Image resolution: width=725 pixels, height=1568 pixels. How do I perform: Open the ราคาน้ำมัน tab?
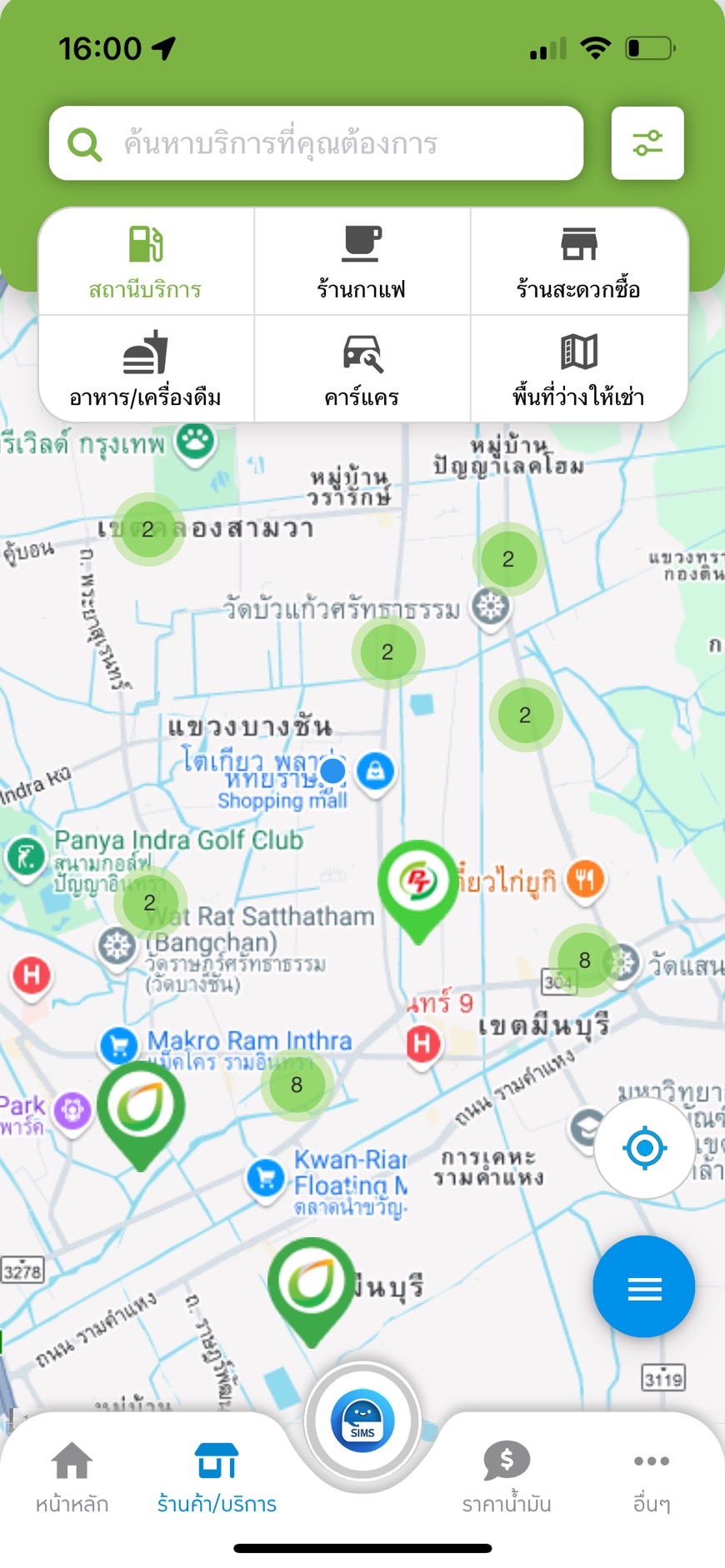click(x=507, y=1478)
